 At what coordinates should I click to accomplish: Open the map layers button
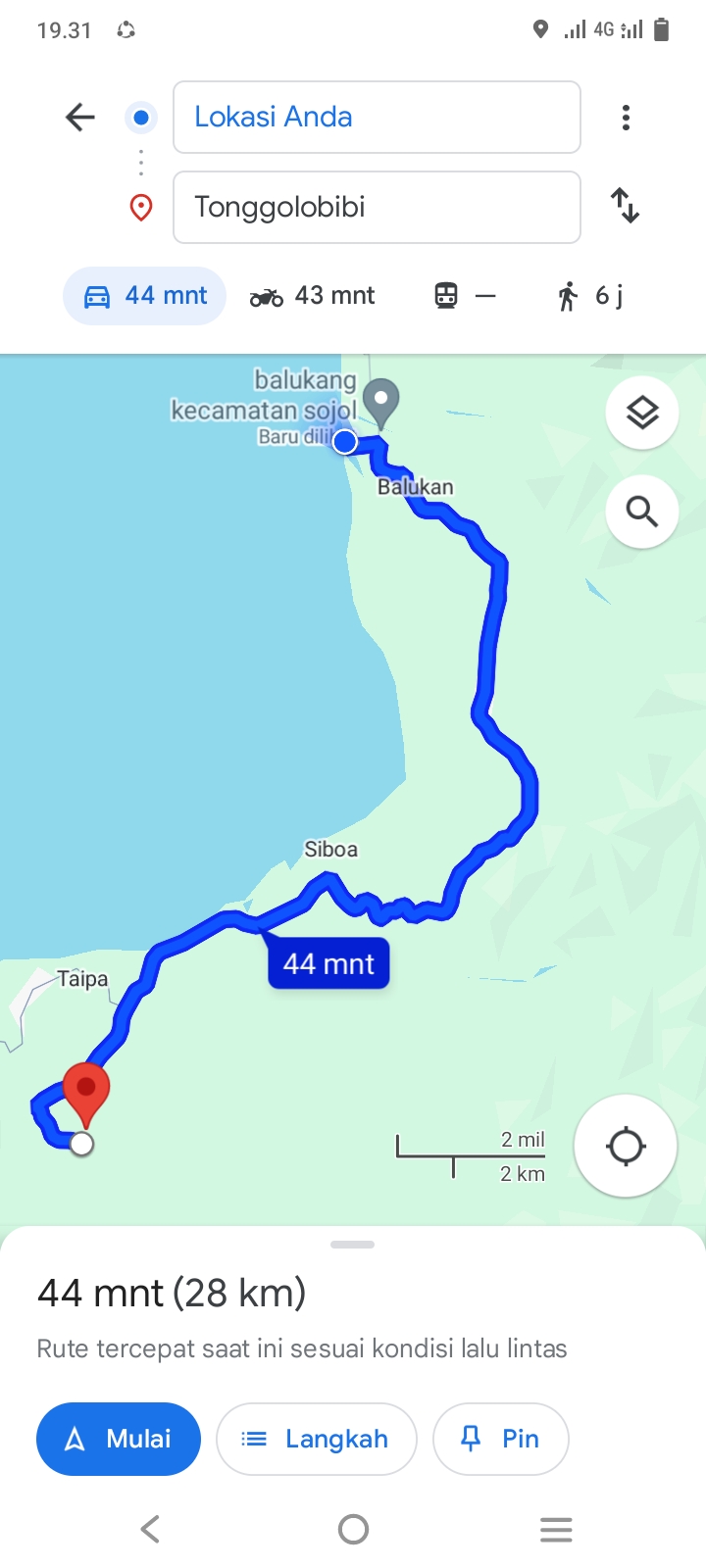(x=642, y=414)
